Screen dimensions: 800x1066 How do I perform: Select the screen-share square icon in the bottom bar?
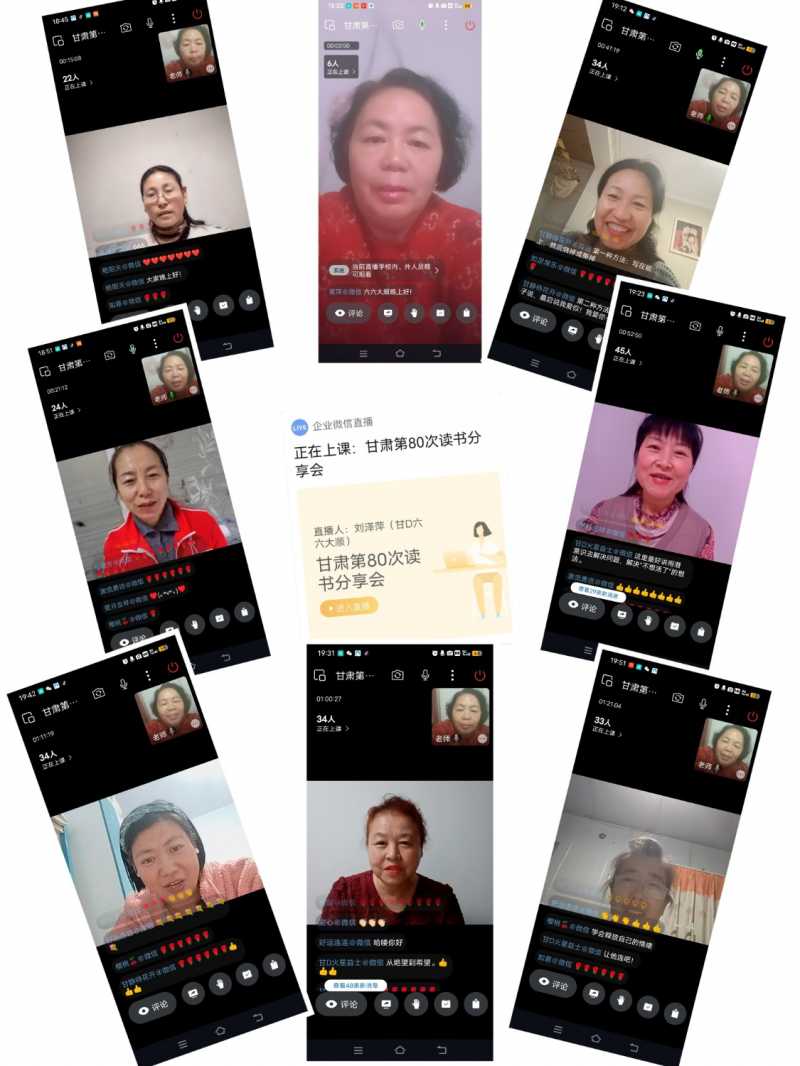point(385,1004)
